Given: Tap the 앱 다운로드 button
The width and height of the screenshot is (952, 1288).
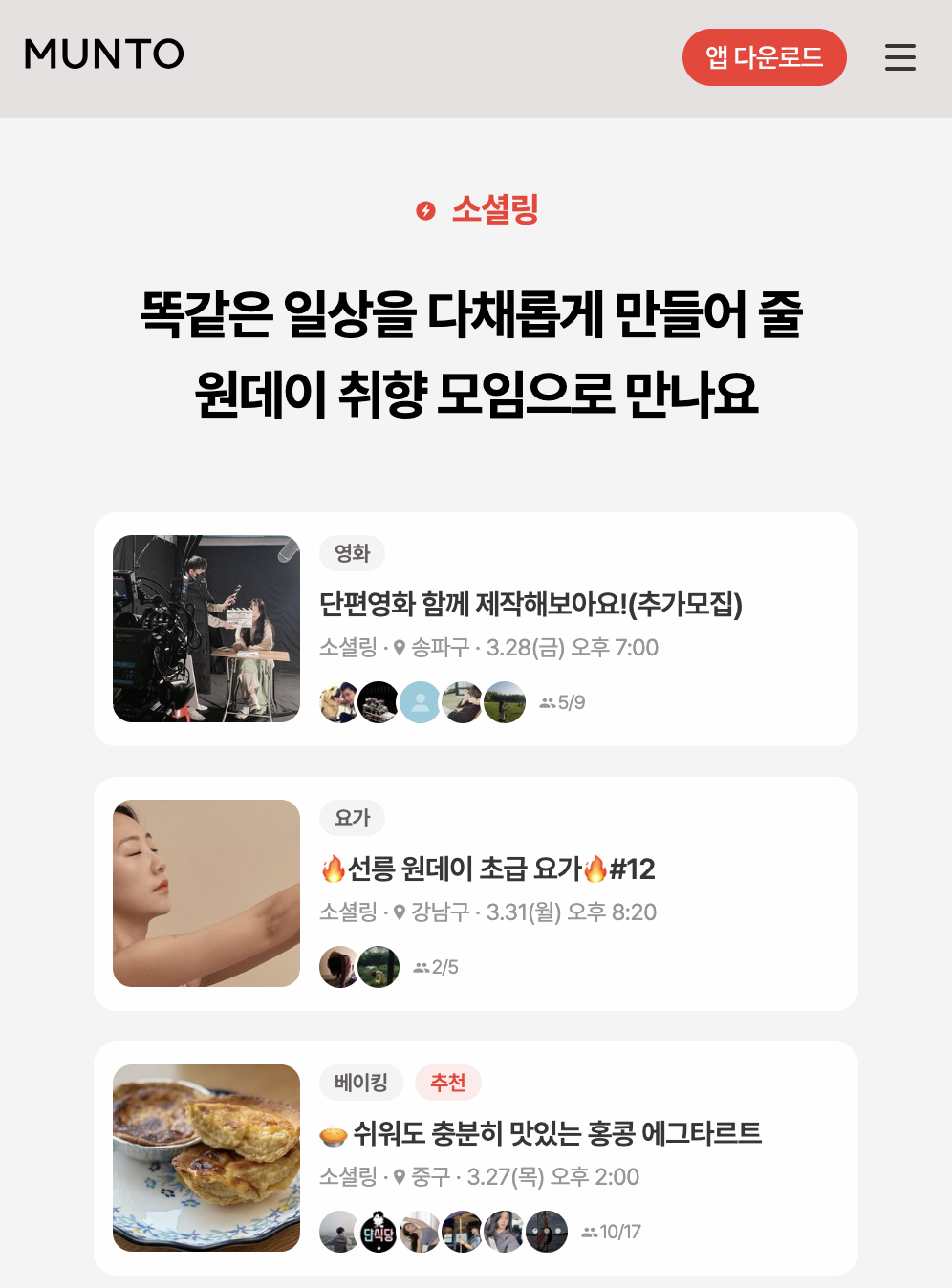Looking at the screenshot, I should point(764,57).
